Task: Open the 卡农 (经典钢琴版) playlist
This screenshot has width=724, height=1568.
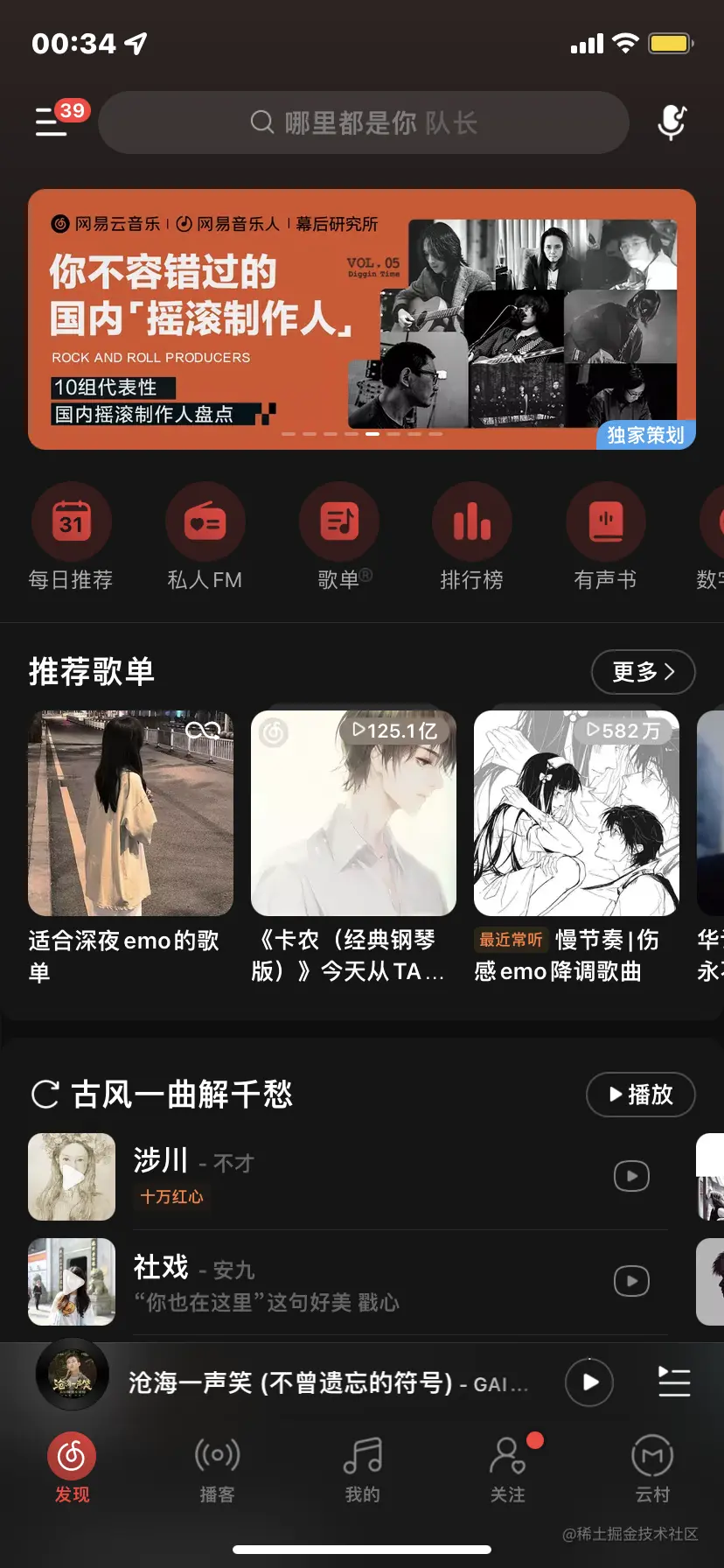Action: [353, 814]
